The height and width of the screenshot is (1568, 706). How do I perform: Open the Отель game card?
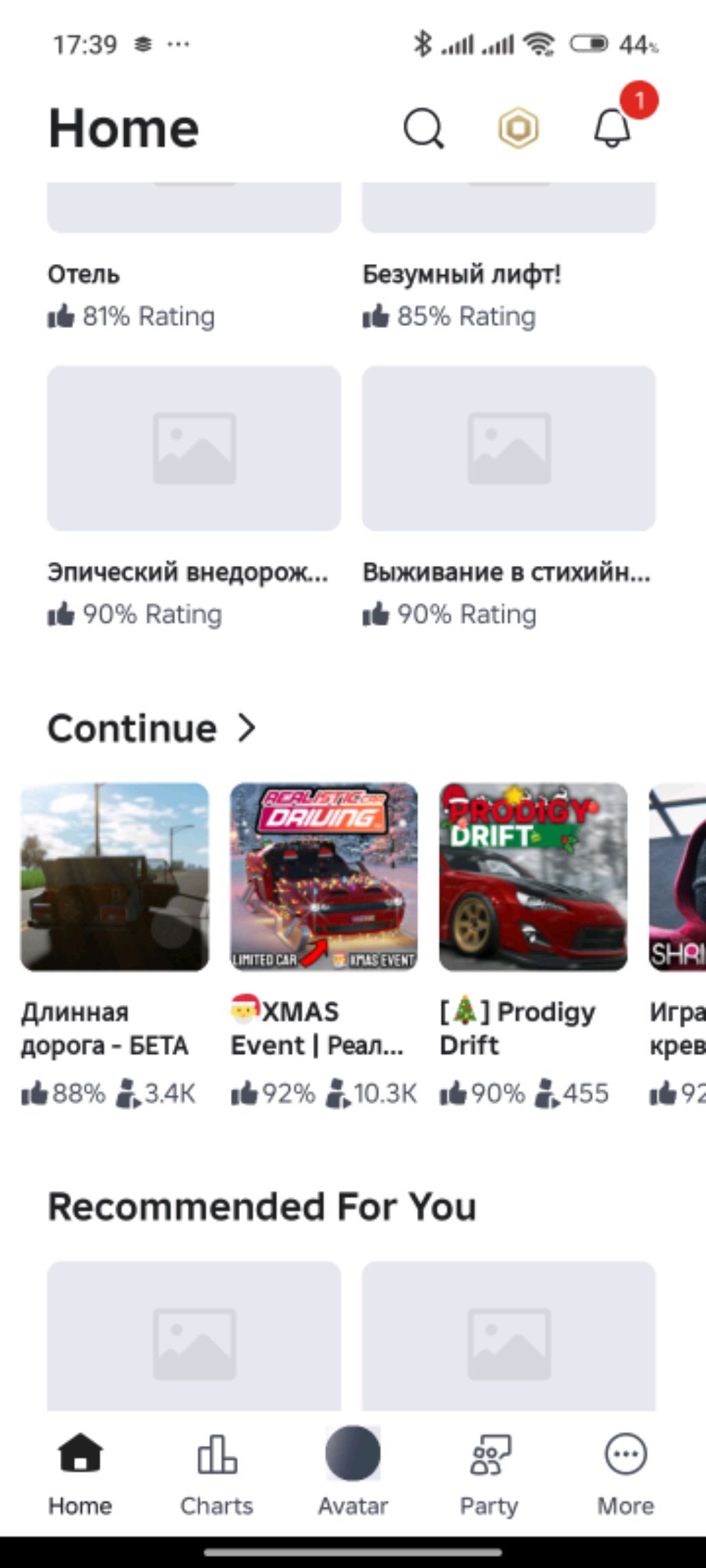194,276
